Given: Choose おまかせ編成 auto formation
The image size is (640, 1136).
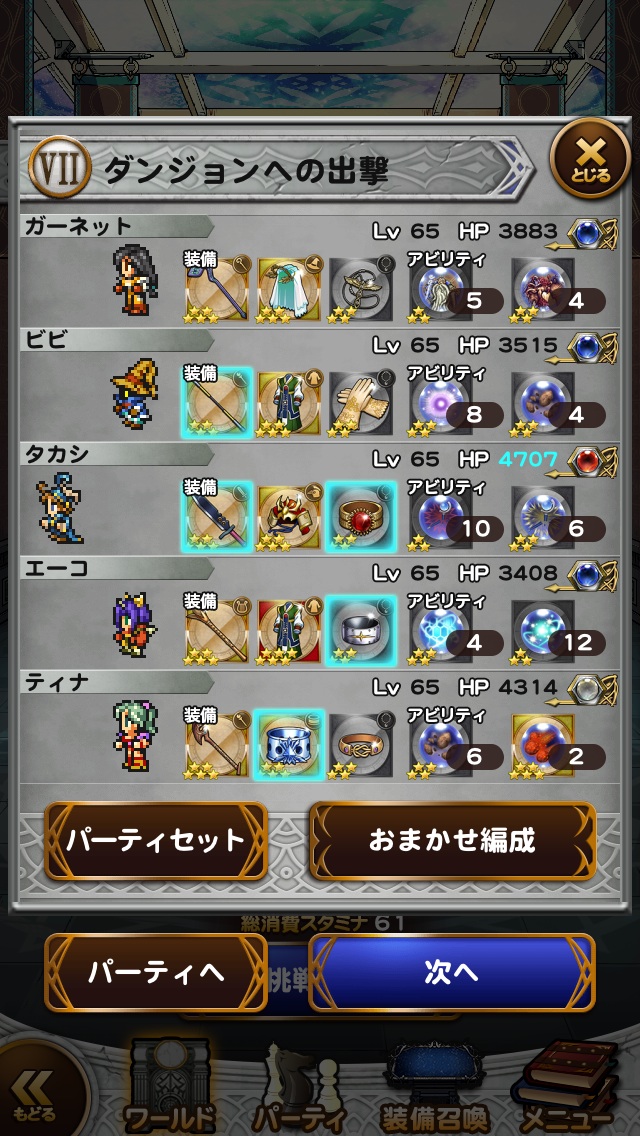Looking at the screenshot, I should click(452, 840).
